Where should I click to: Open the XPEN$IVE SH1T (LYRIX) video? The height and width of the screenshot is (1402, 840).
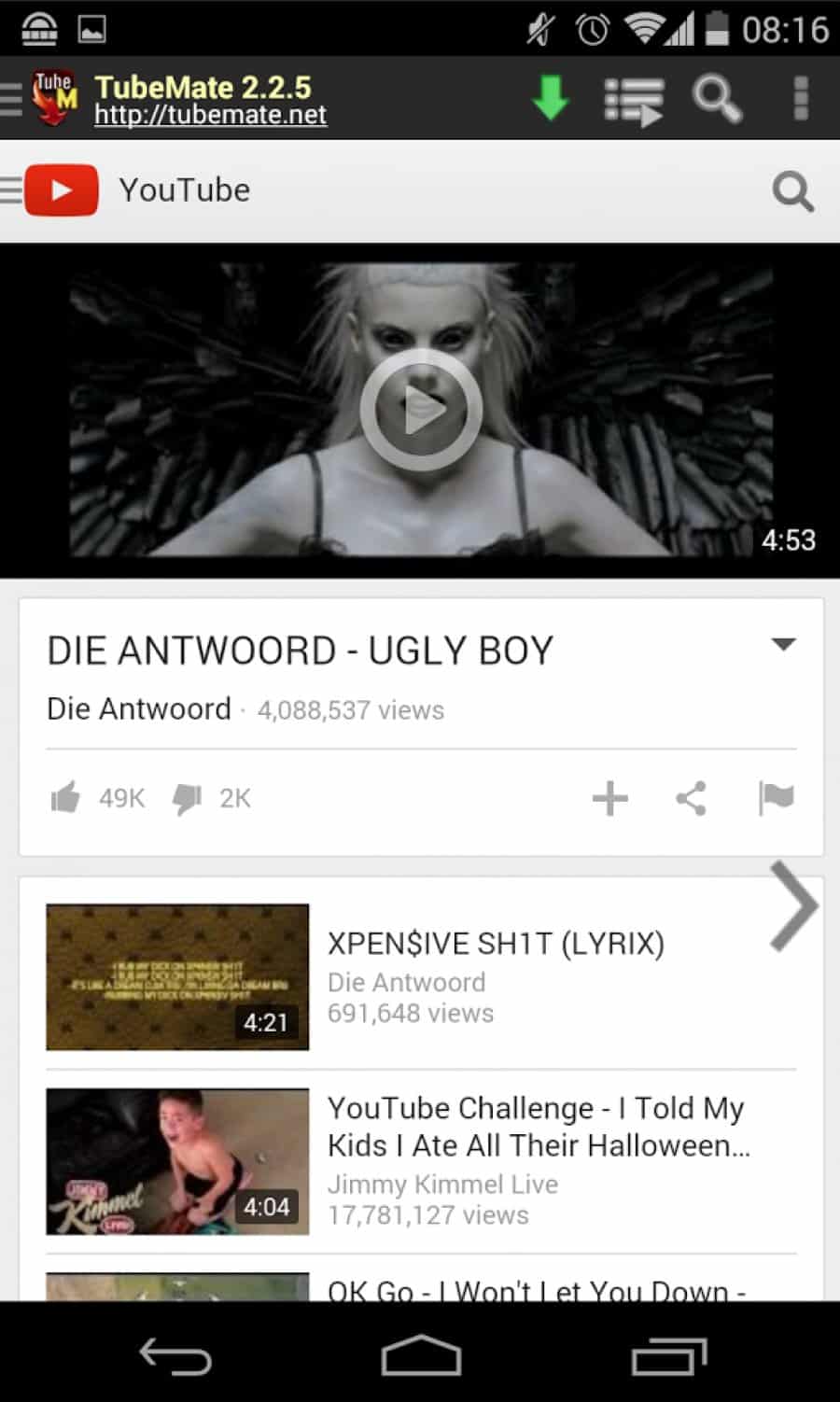495,945
